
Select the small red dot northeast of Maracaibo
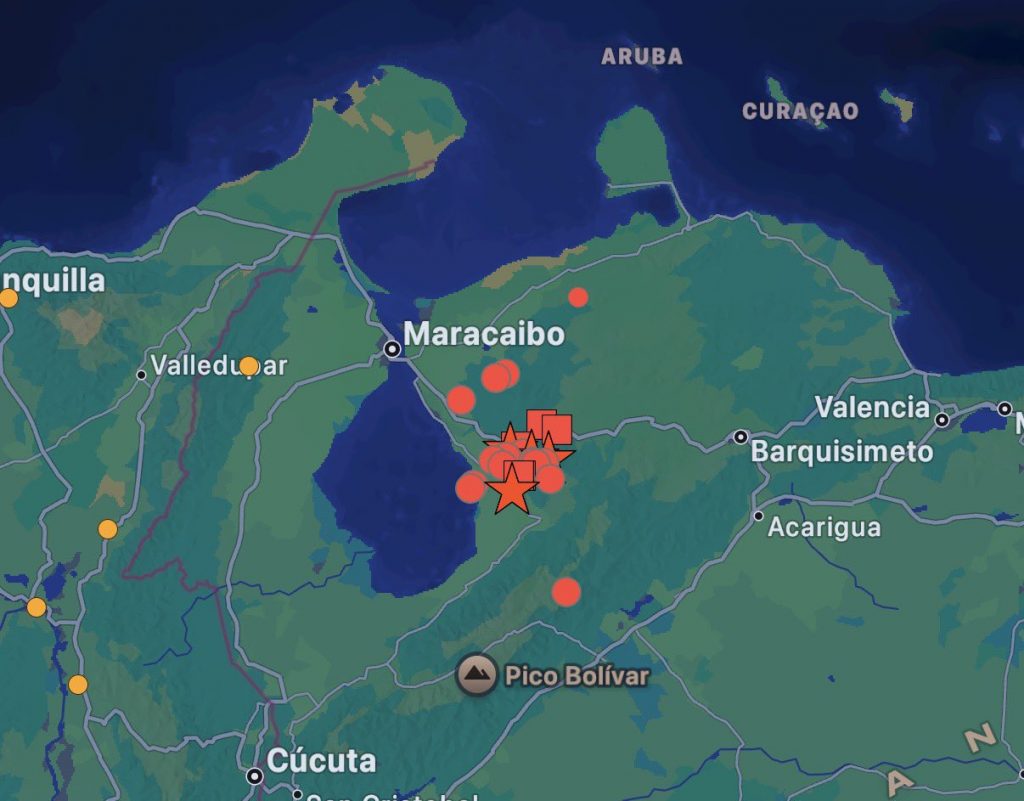click(x=578, y=297)
